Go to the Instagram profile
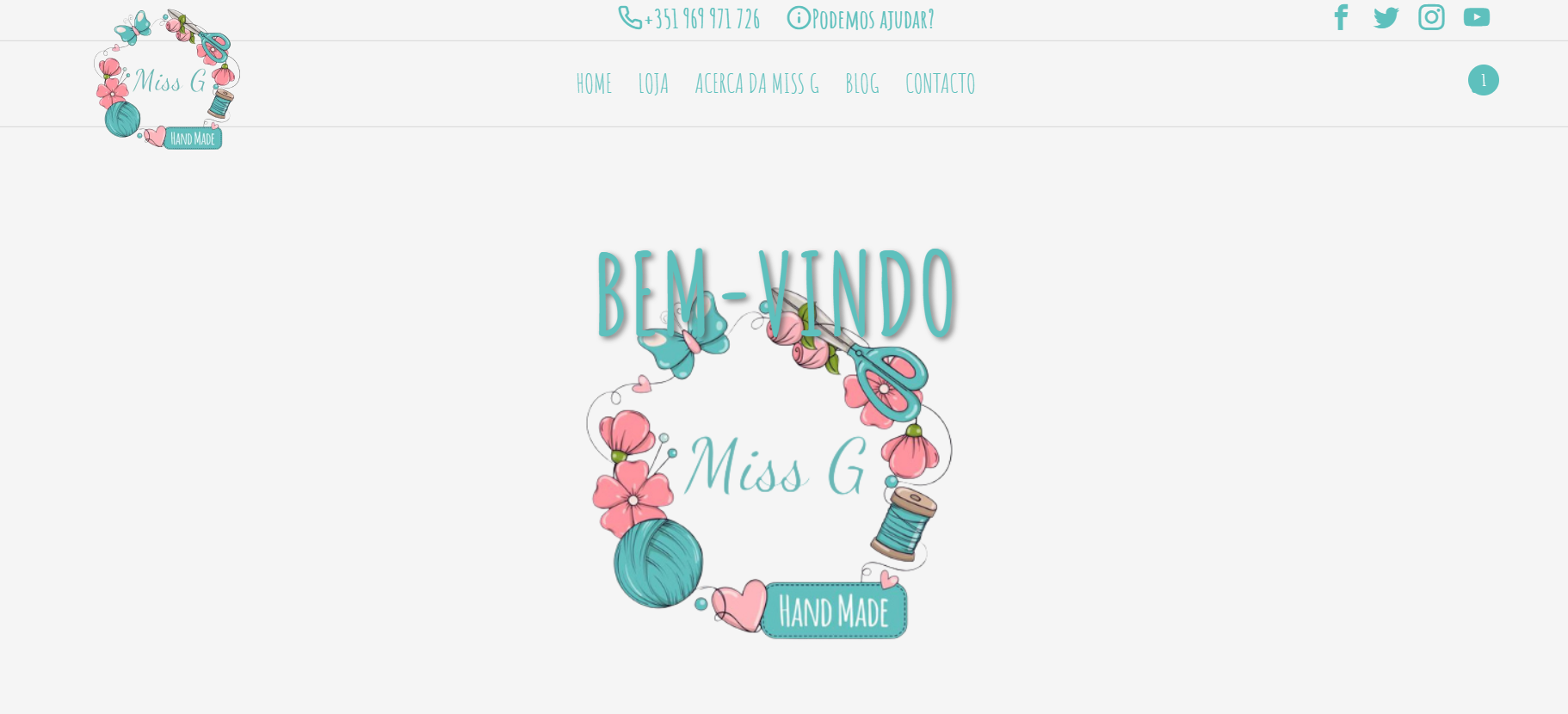Viewport: 1568px width, 714px height. coord(1431,17)
